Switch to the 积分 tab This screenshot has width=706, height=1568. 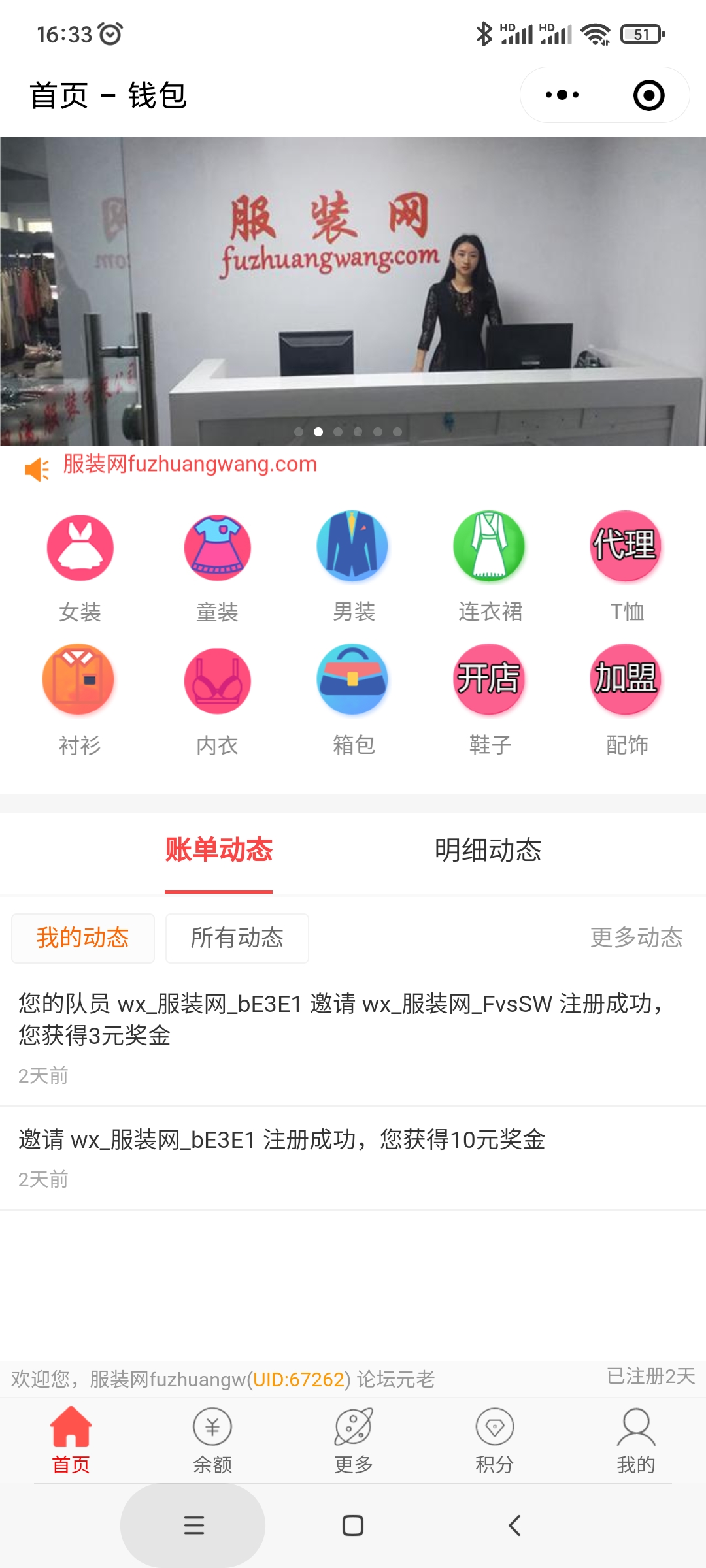pyautogui.click(x=495, y=1440)
